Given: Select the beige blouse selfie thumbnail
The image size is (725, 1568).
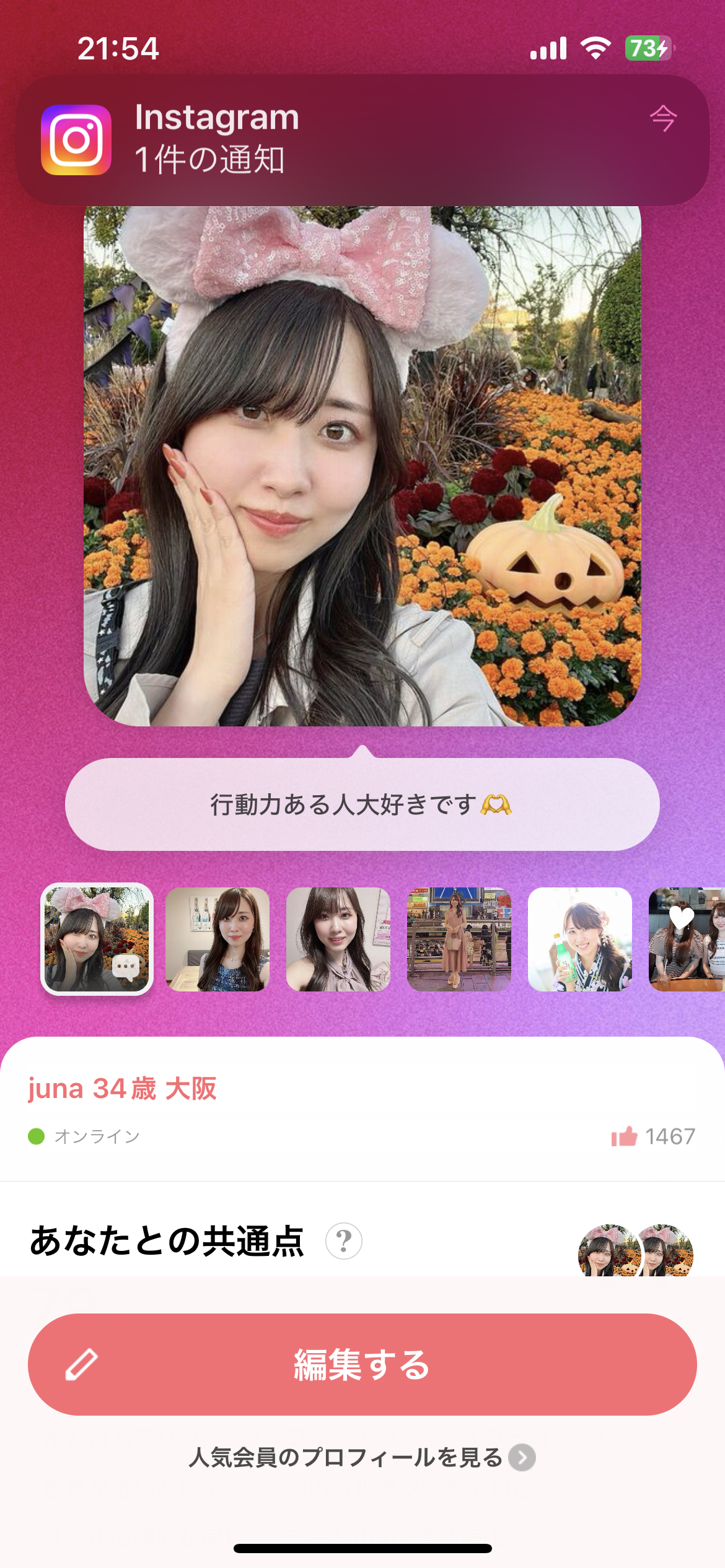Looking at the screenshot, I should pyautogui.click(x=338, y=939).
